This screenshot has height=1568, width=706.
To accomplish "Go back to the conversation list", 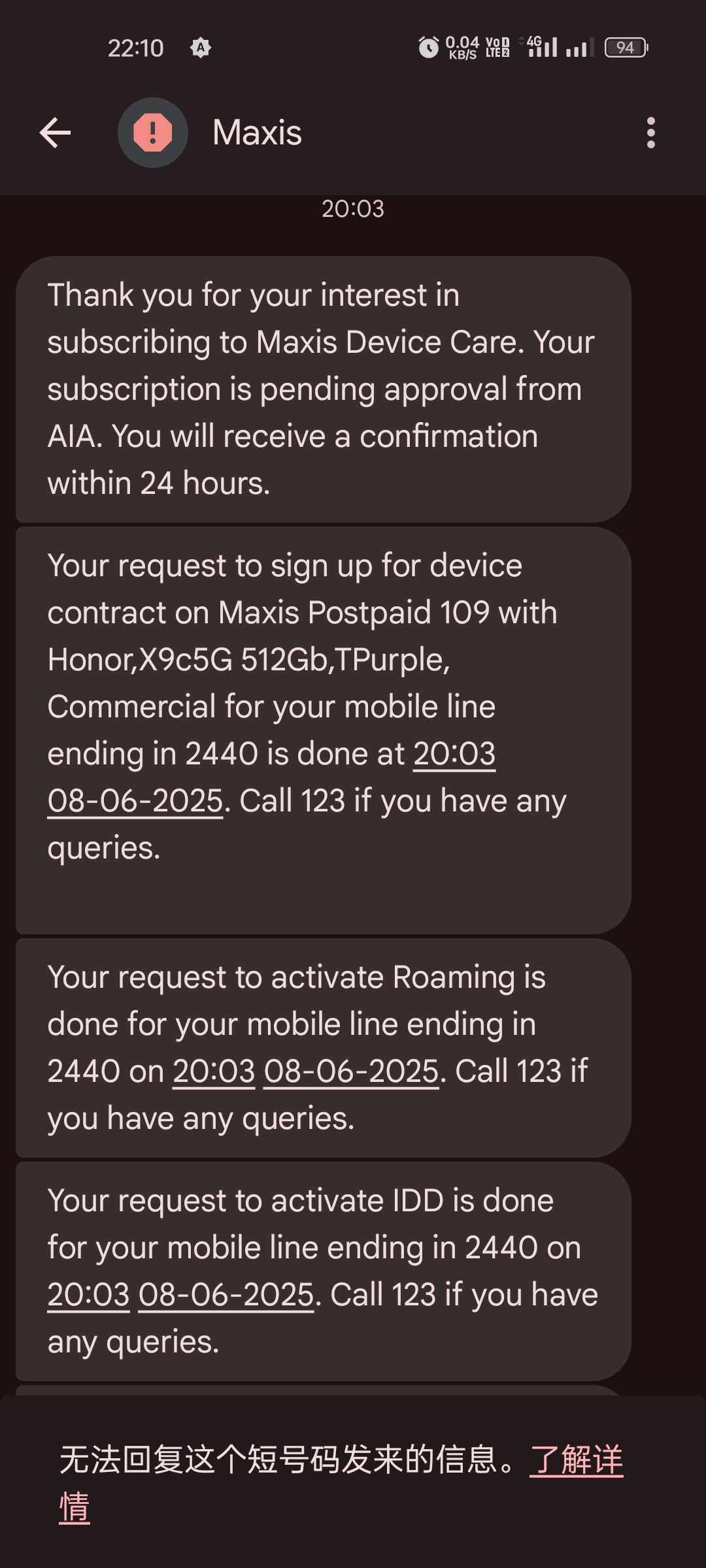I will (56, 133).
